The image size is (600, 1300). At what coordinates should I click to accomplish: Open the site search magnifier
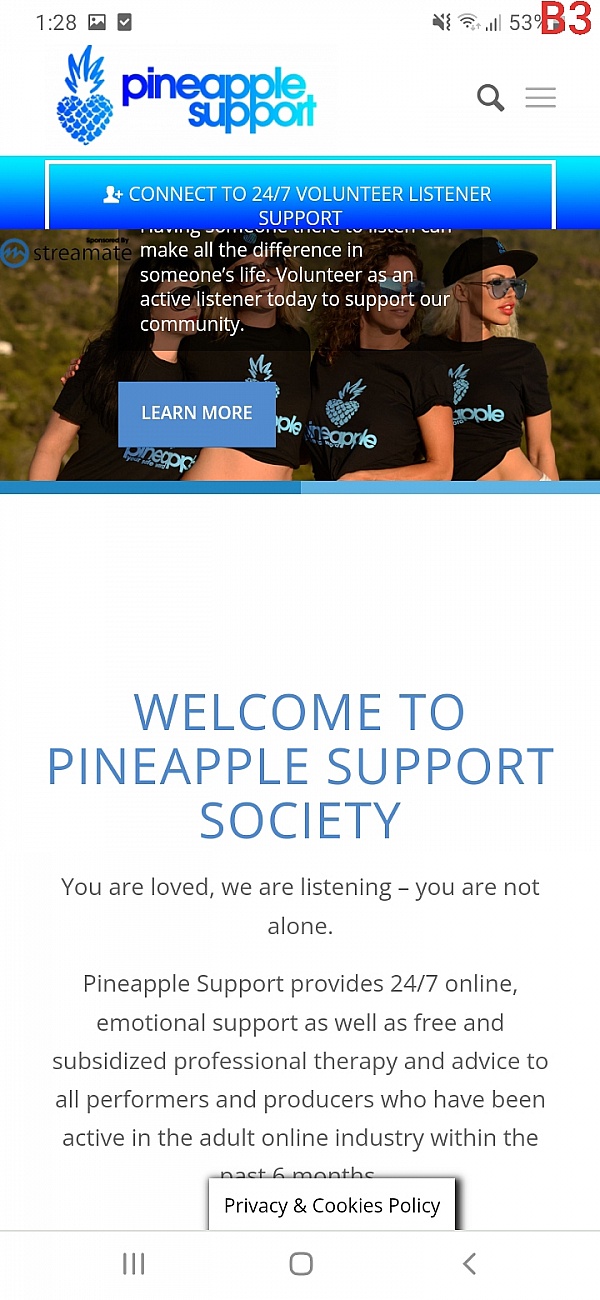(490, 98)
